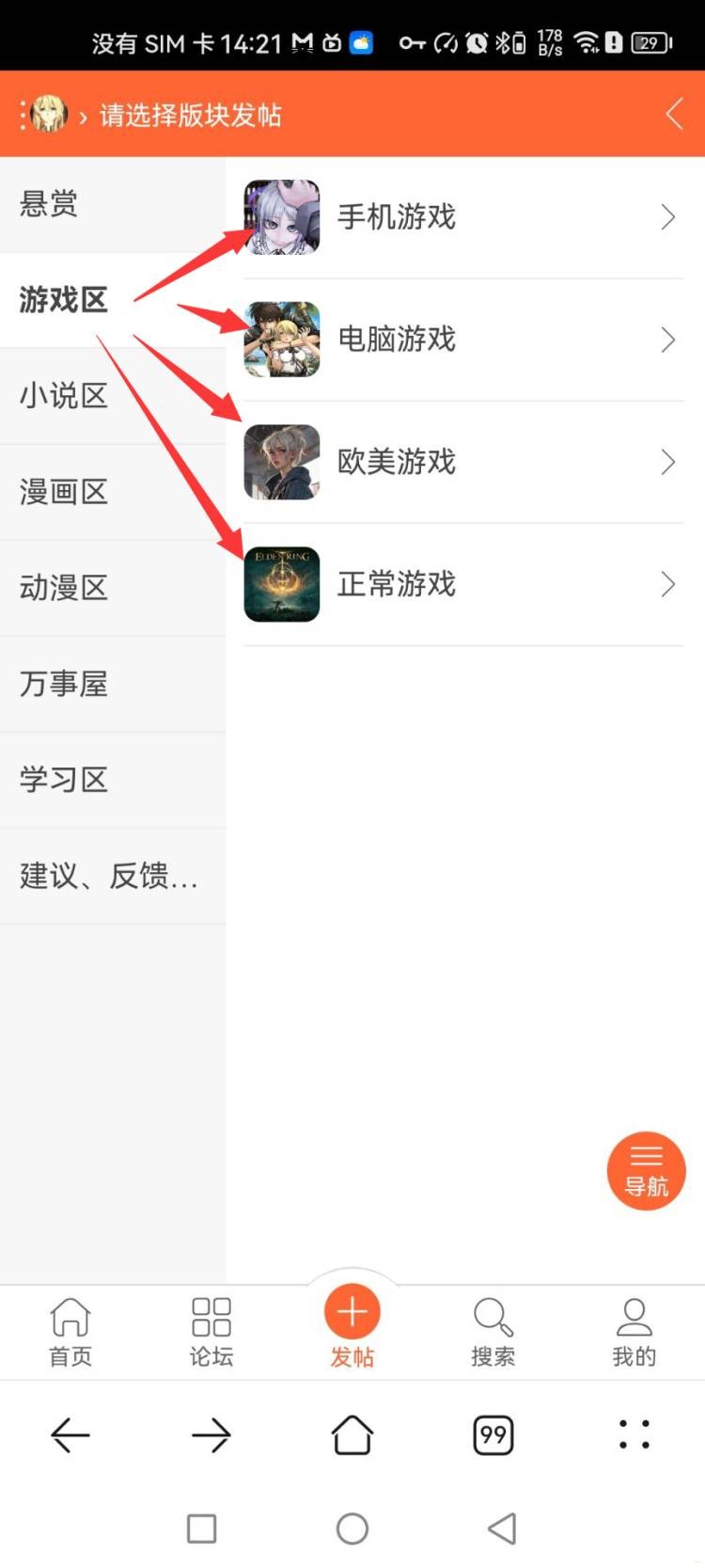Open the user avatar in the header
The height and width of the screenshot is (1568, 705).
click(x=49, y=115)
